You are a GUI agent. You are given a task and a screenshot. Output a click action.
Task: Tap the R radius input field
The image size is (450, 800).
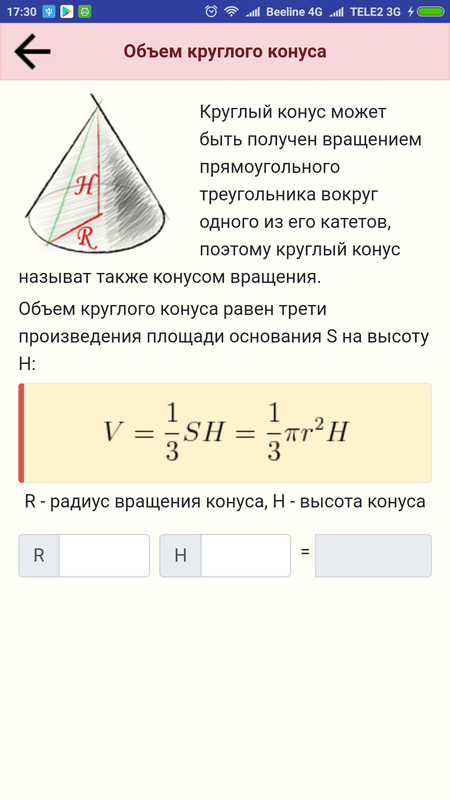coord(104,556)
